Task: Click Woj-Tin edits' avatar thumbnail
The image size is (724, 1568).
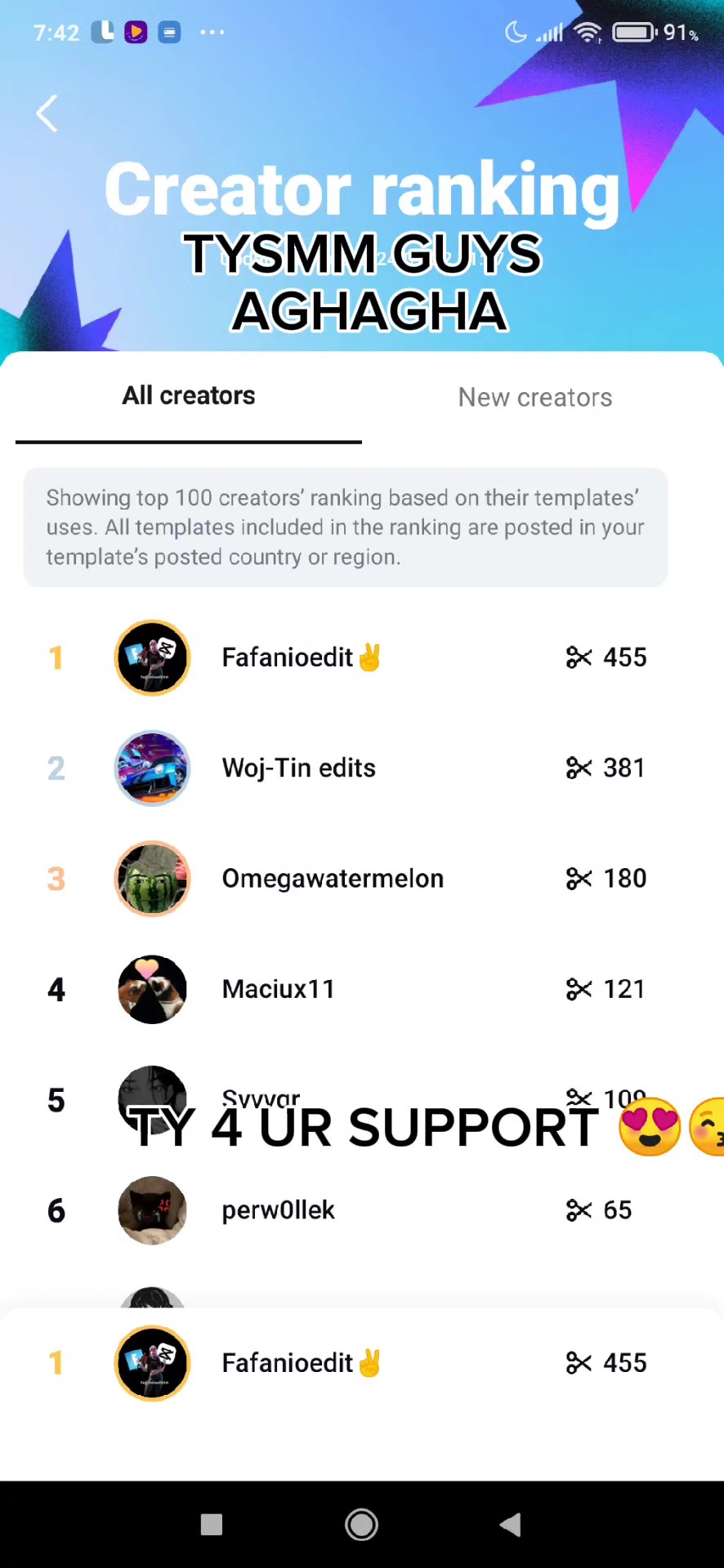Action: tap(152, 768)
